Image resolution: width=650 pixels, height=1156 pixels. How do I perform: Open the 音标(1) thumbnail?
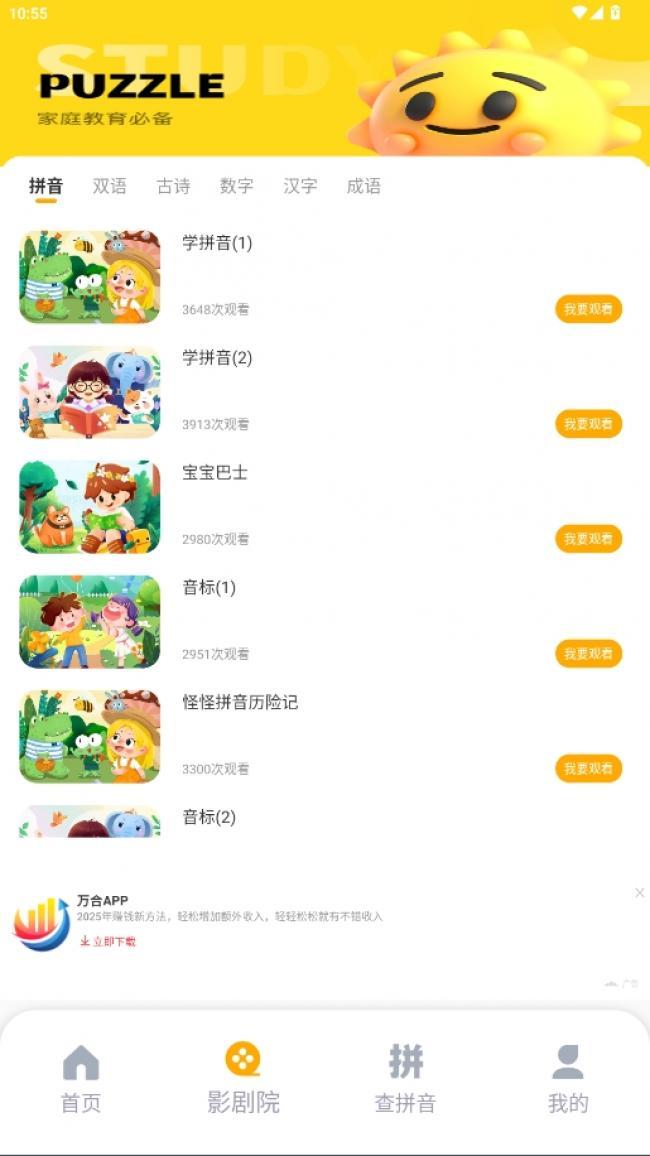(90, 622)
